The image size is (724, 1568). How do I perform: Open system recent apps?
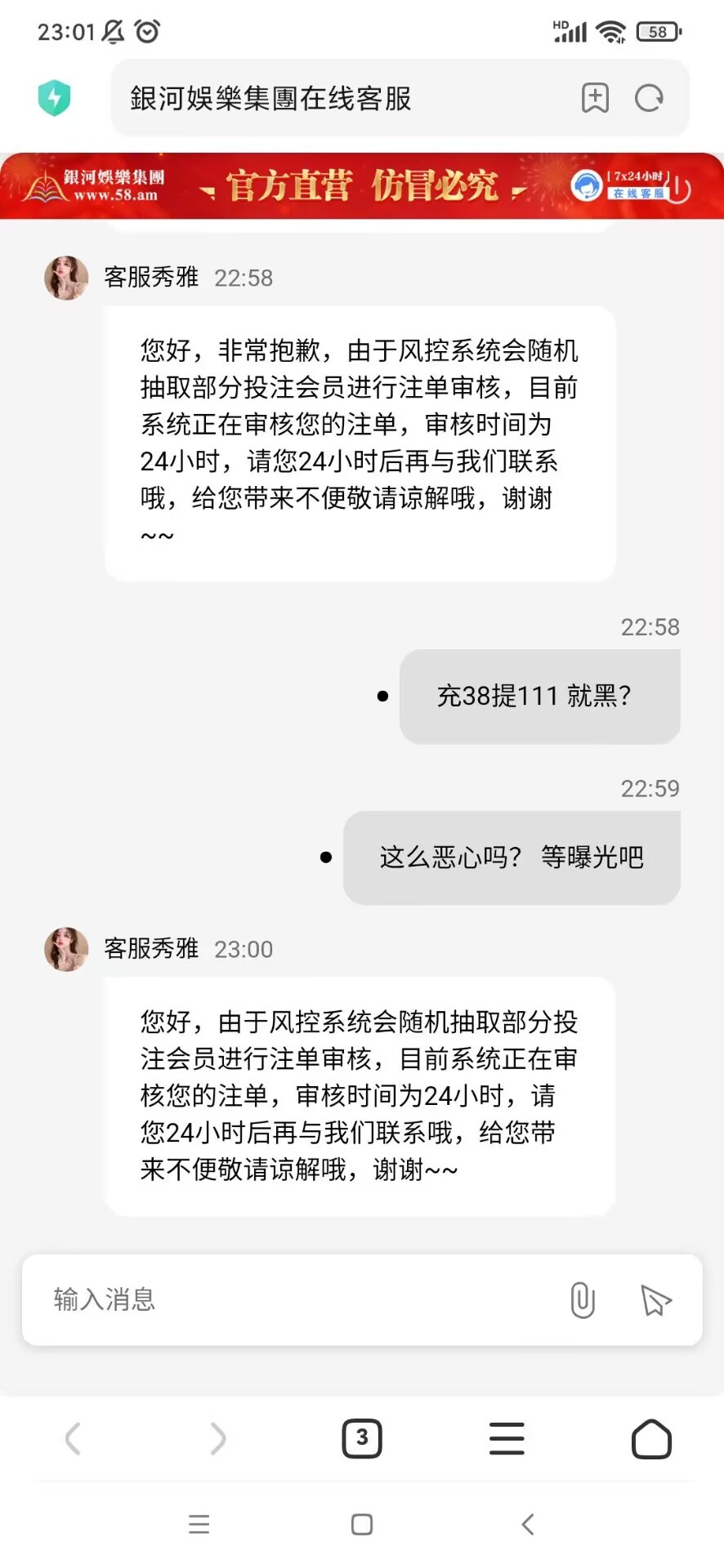(199, 1524)
